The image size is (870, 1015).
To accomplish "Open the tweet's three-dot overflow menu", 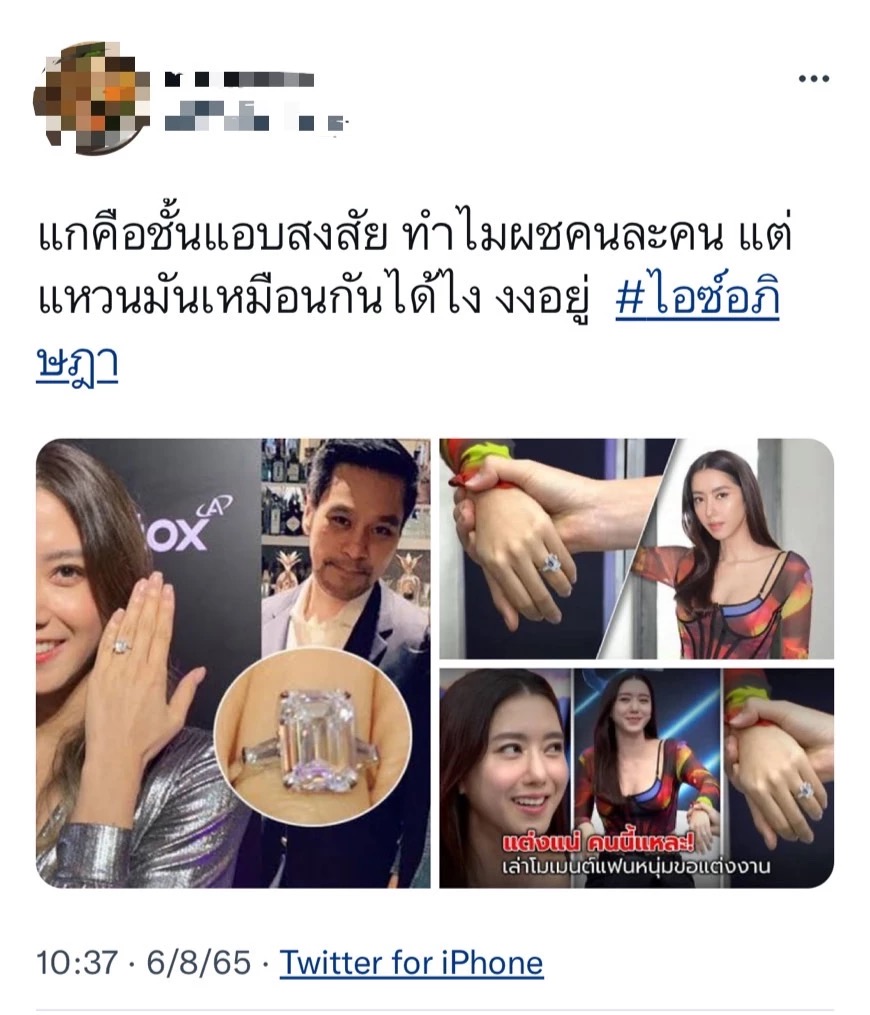I will [x=813, y=81].
